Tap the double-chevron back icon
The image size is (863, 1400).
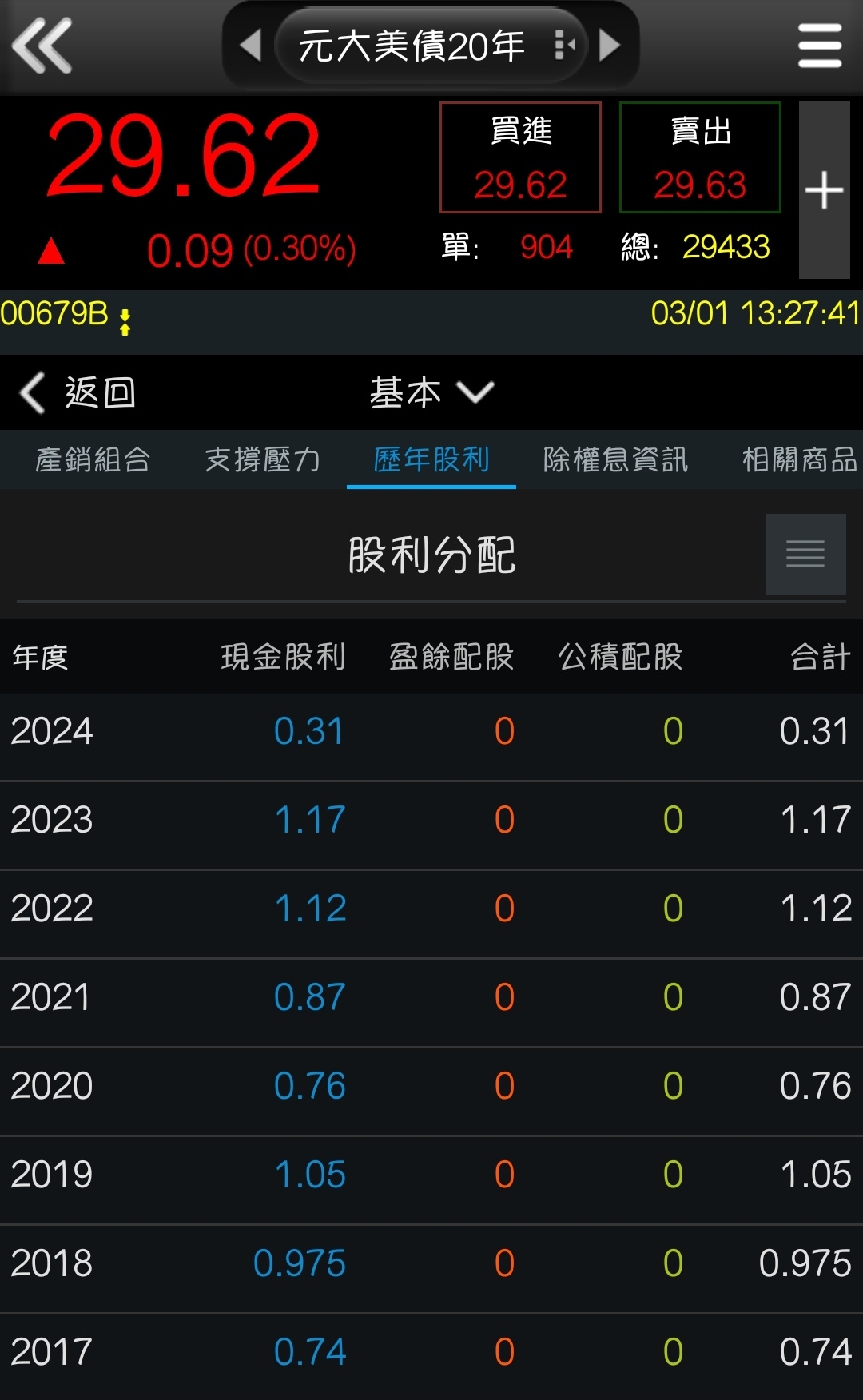point(42,46)
